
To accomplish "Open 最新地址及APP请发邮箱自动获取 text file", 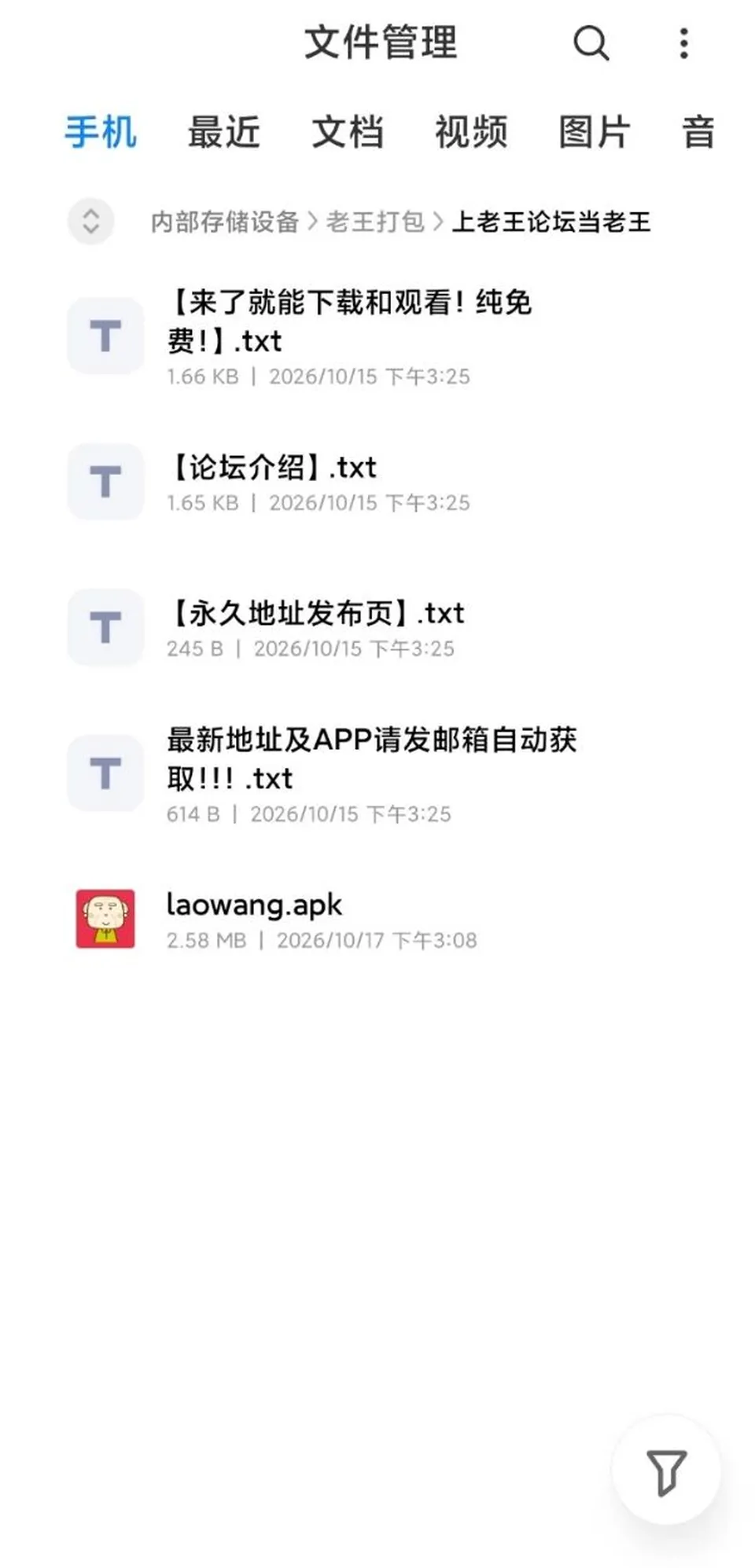I will point(377,773).
